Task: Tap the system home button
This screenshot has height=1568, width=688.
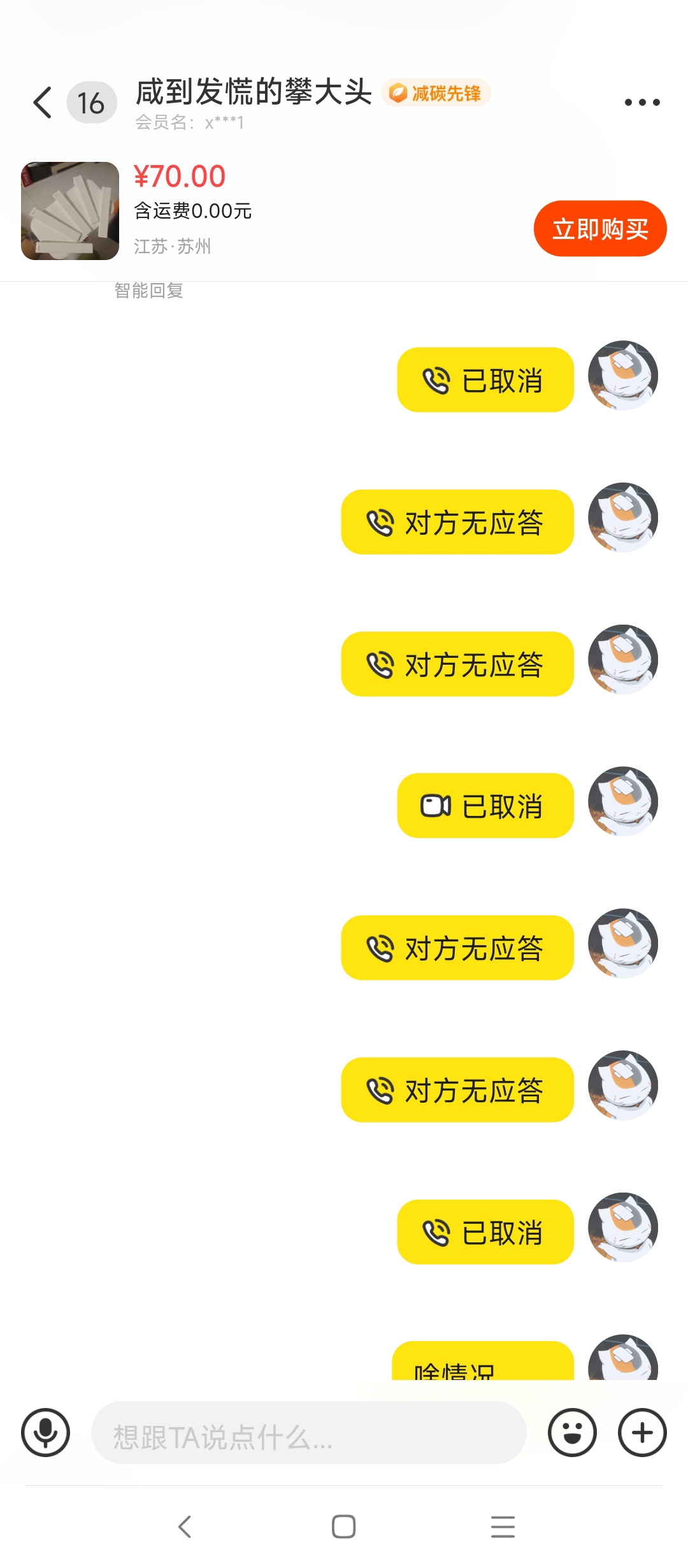Action: (343, 1527)
